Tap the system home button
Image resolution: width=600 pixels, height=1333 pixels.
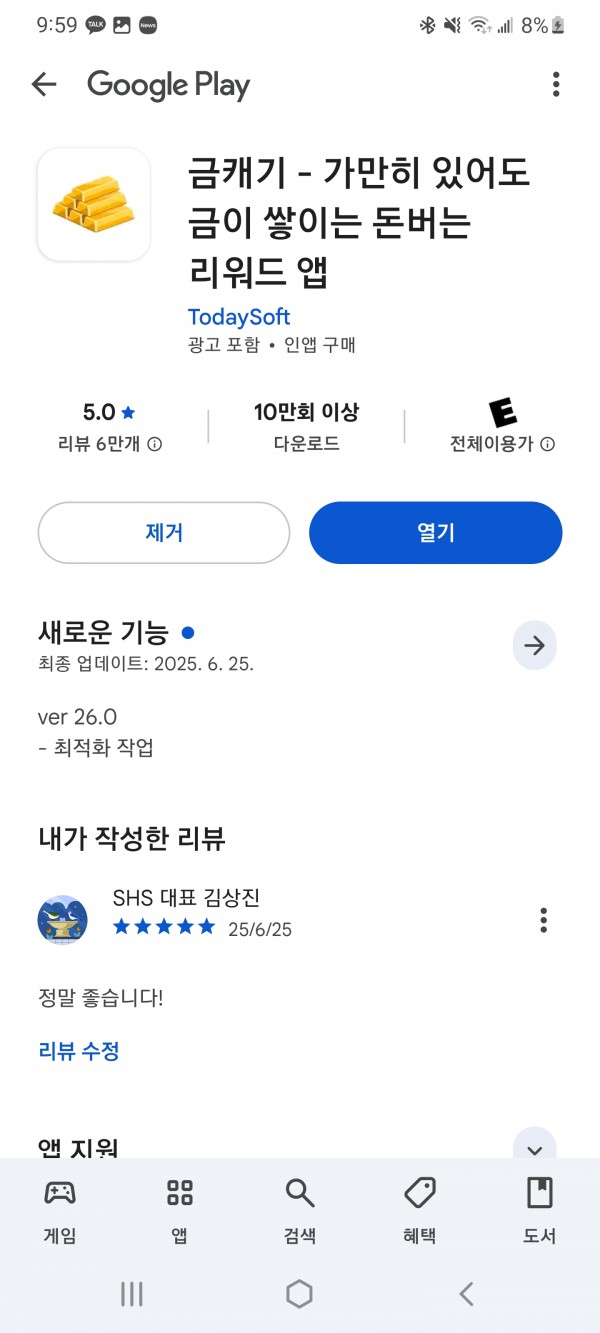299,1294
